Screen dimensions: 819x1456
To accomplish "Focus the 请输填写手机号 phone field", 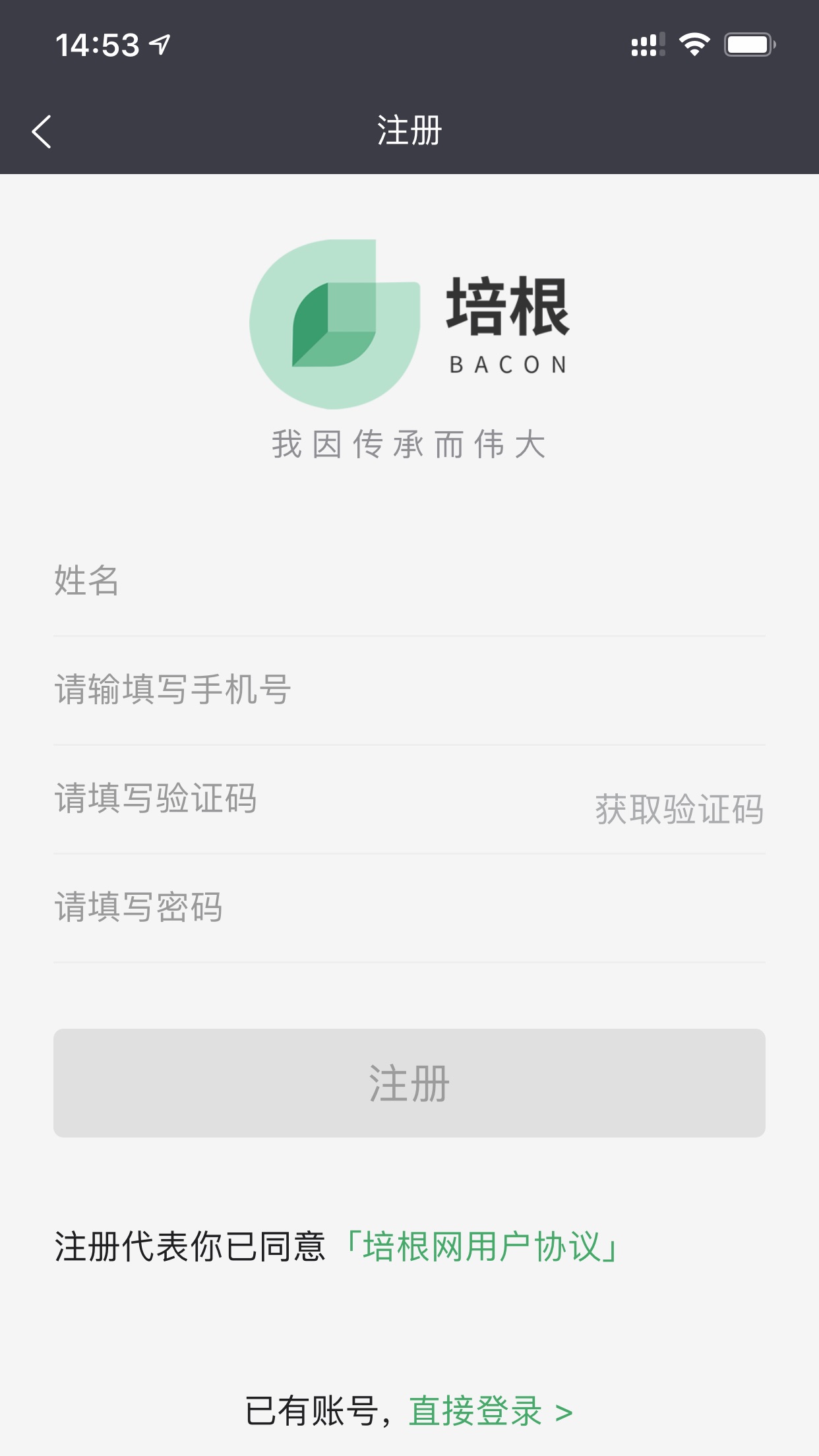I will (409, 690).
